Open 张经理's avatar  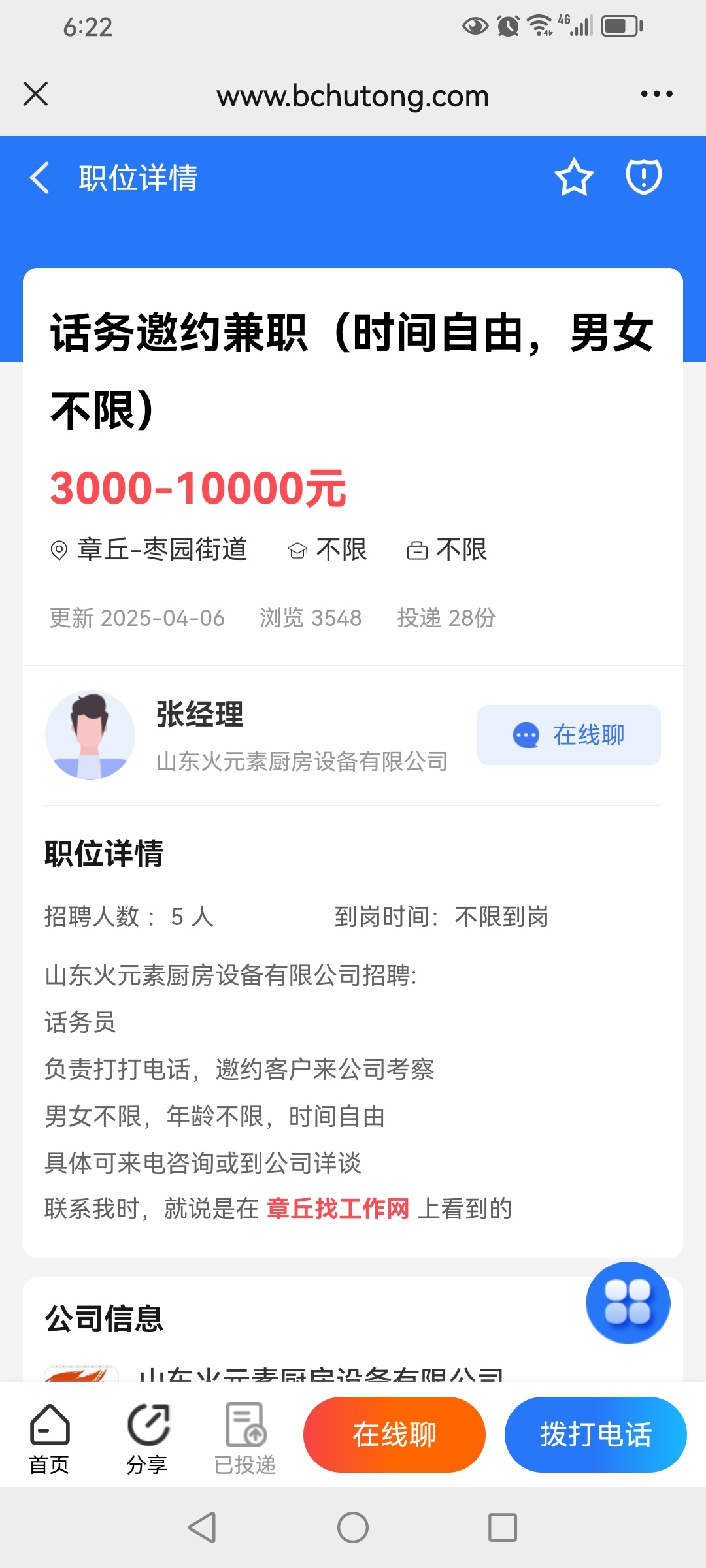90,735
